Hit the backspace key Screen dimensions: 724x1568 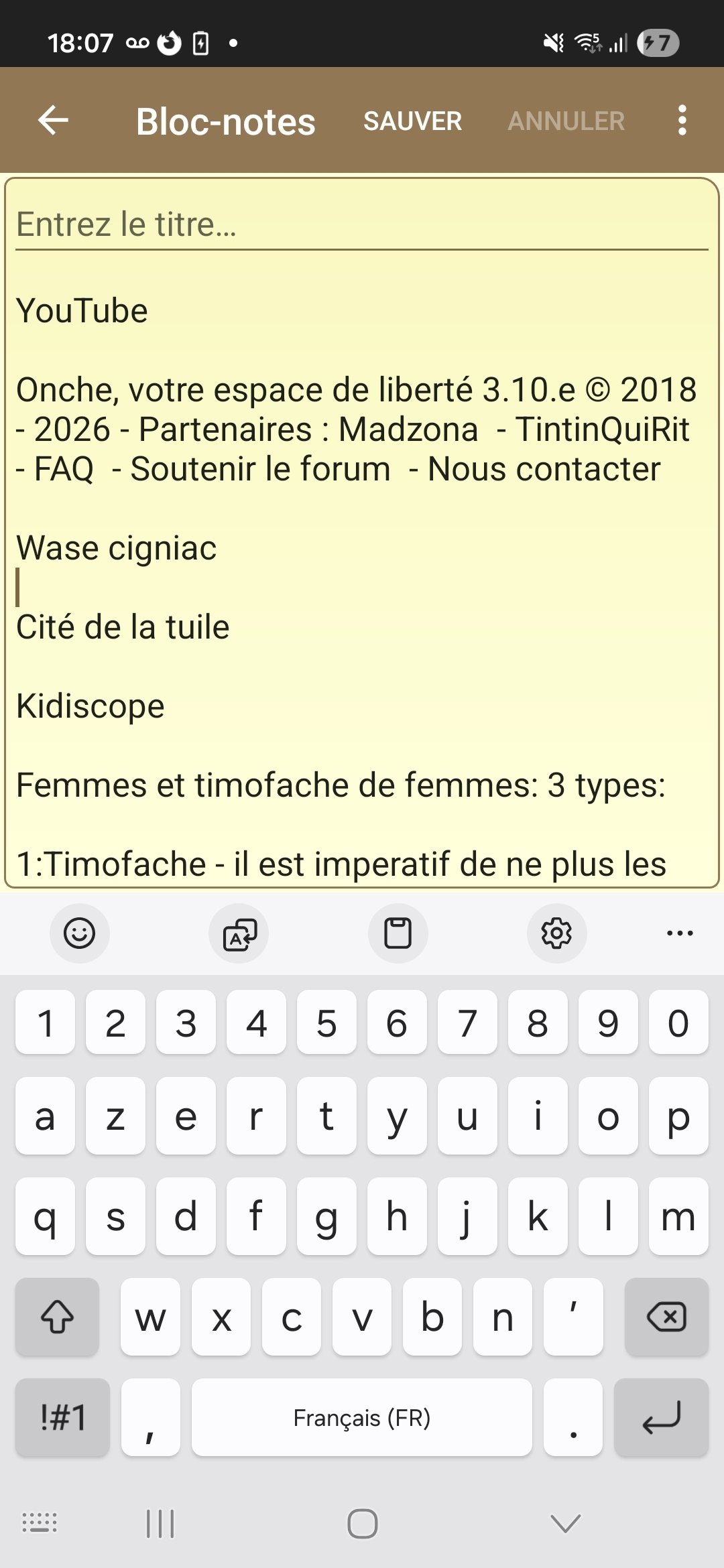click(666, 1317)
